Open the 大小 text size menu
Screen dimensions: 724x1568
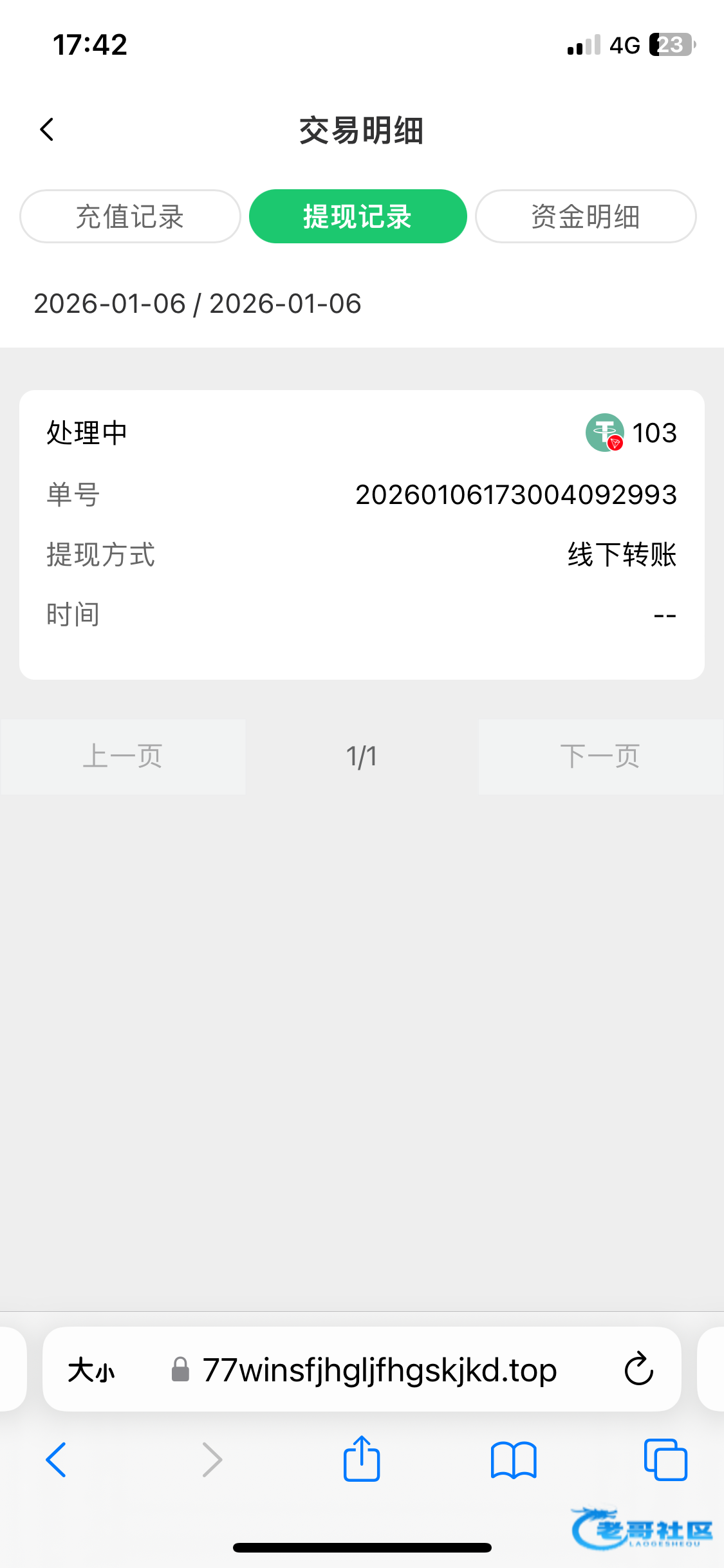pyautogui.click(x=91, y=1370)
